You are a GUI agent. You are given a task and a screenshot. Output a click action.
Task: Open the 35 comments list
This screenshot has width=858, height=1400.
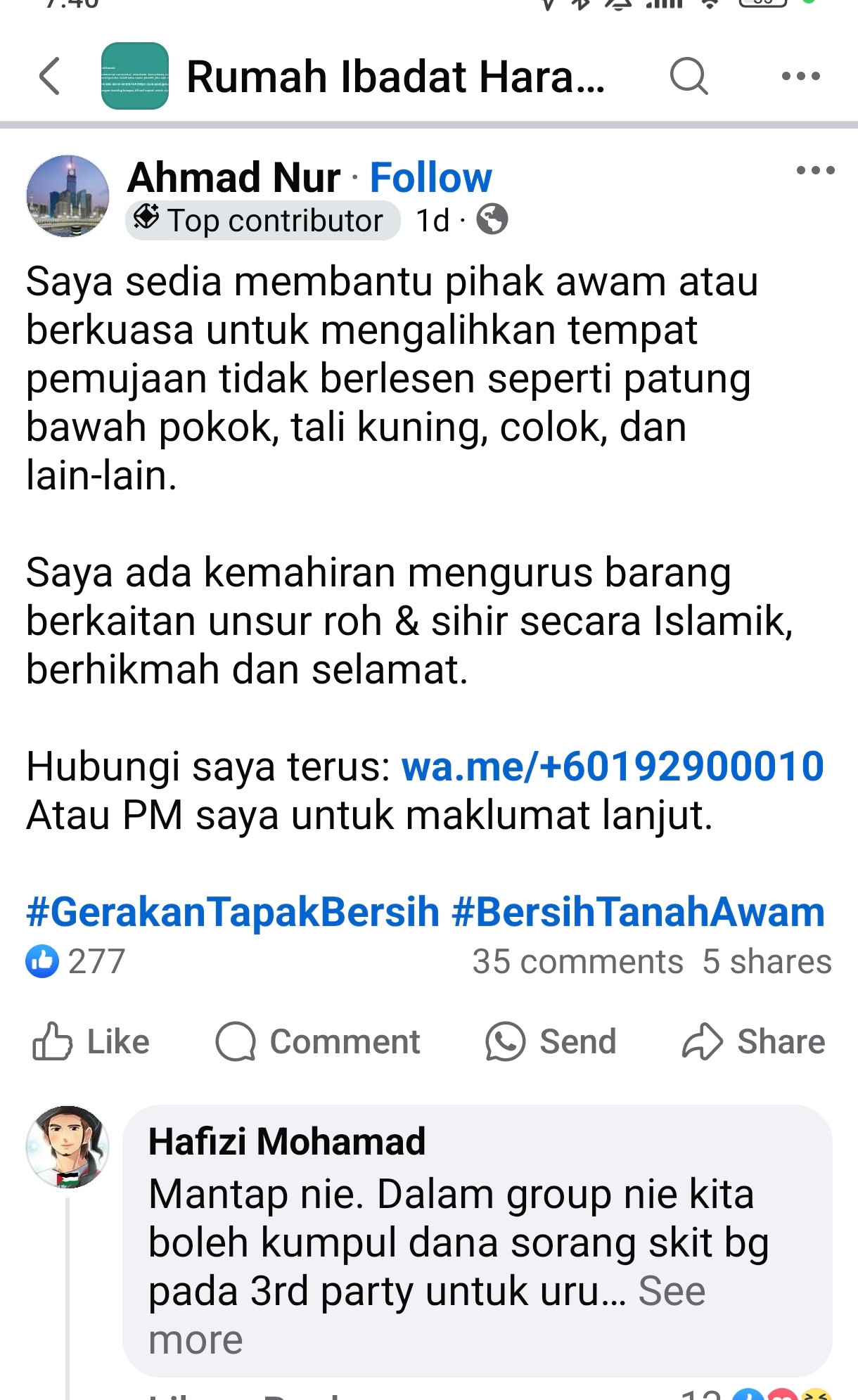pyautogui.click(x=577, y=961)
